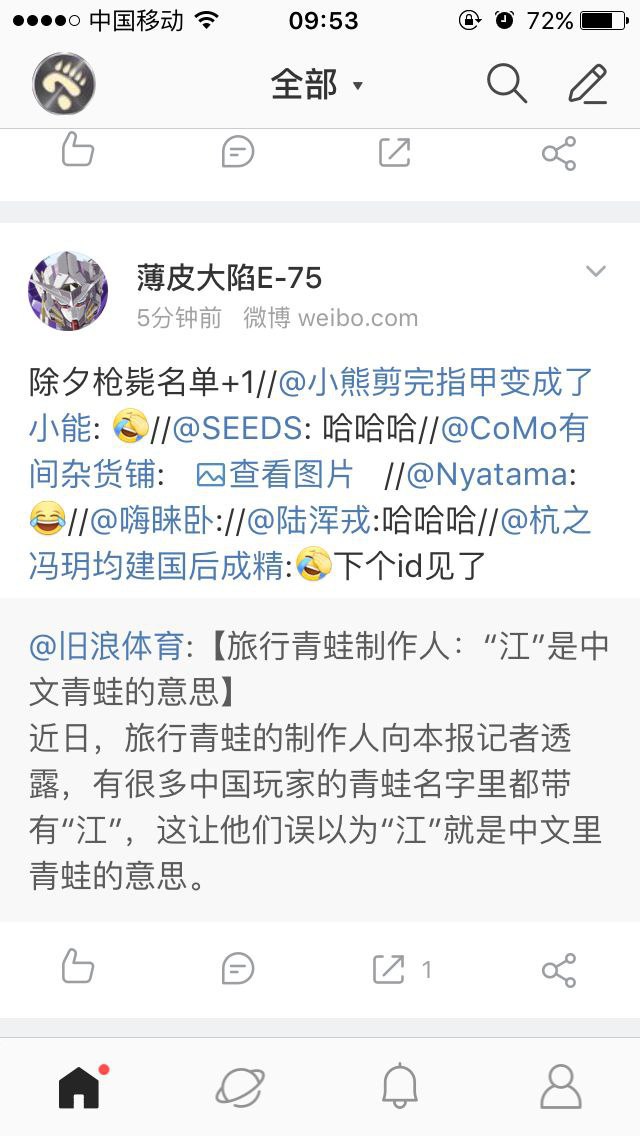Switch to the Profile person tab
This screenshot has height=1136, width=640.
[560, 1086]
